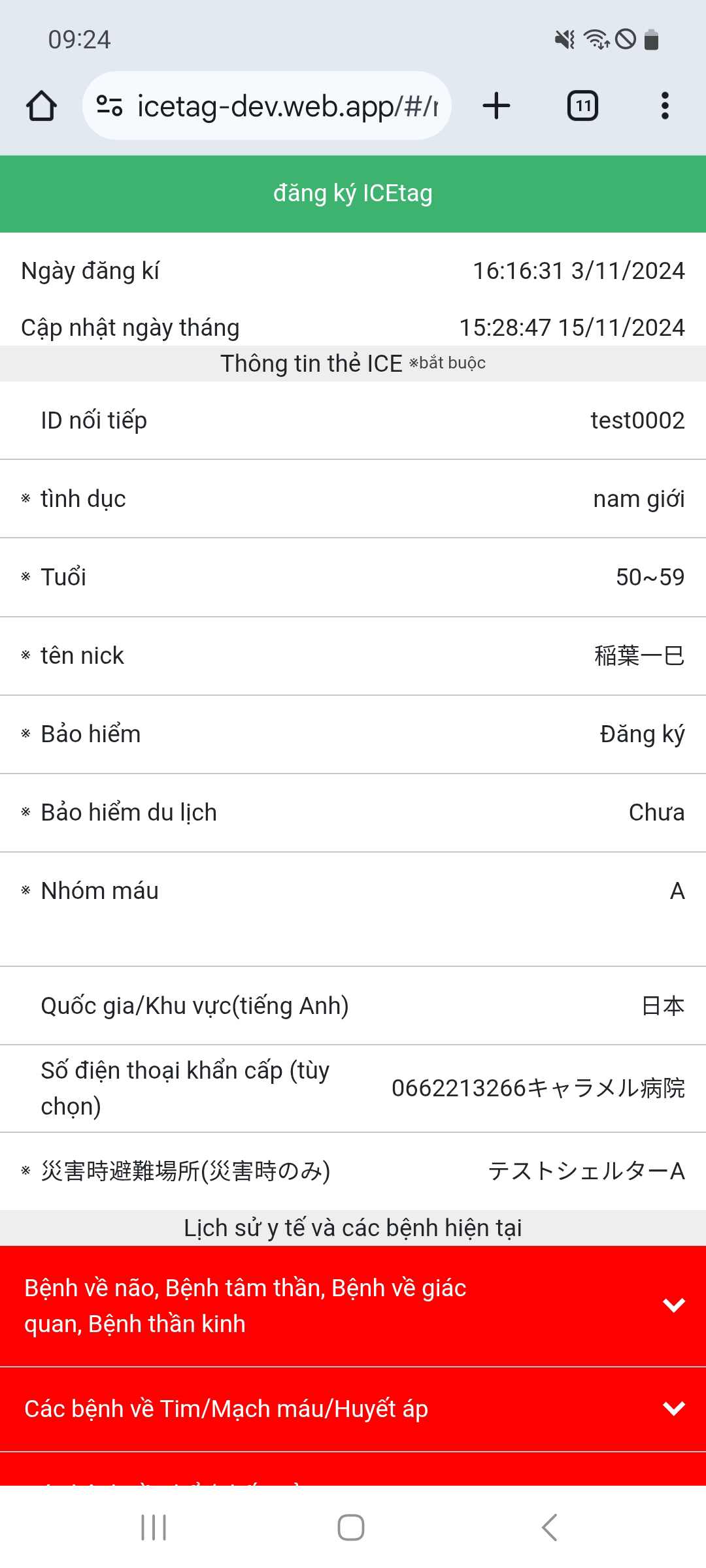
Task: Open the browser overflow menu
Action: tap(665, 106)
